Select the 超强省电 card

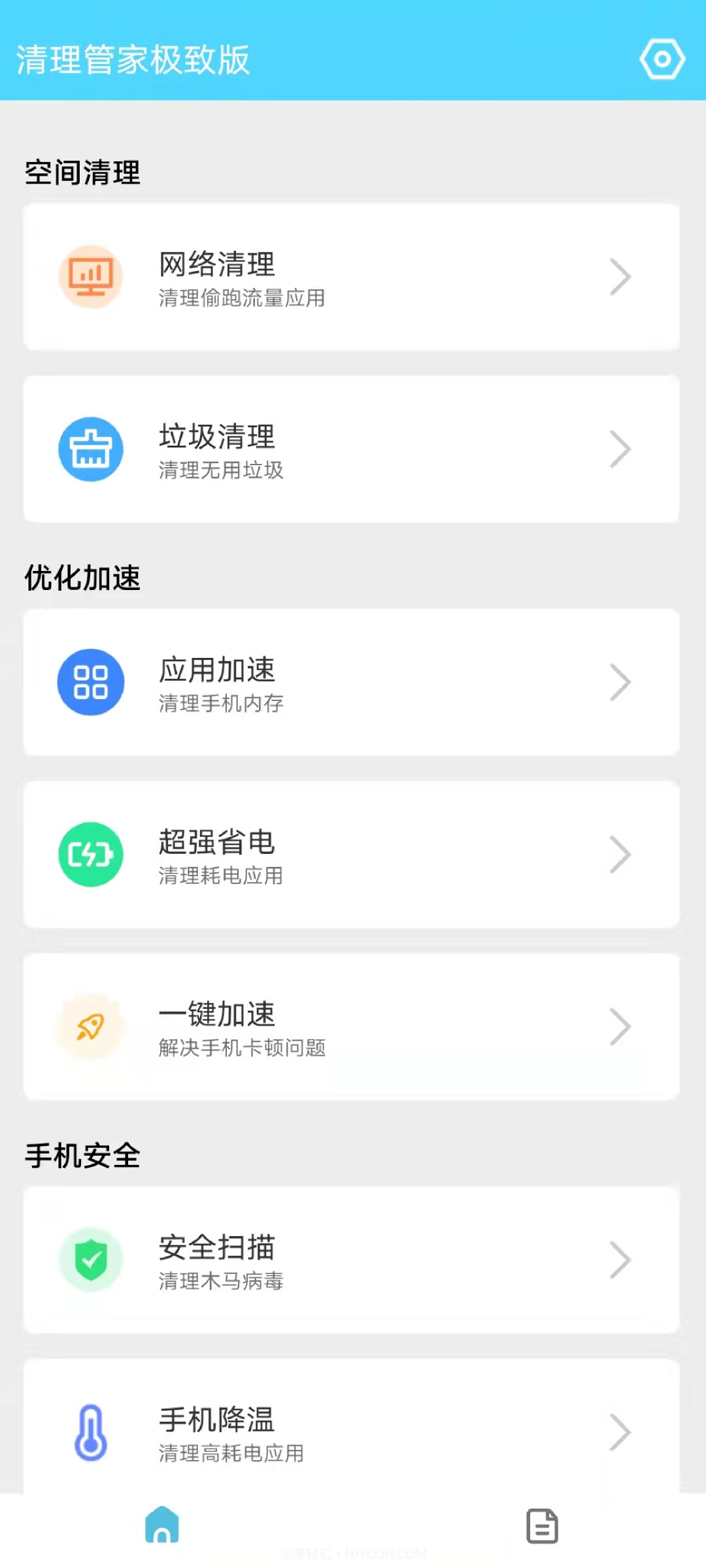(353, 856)
